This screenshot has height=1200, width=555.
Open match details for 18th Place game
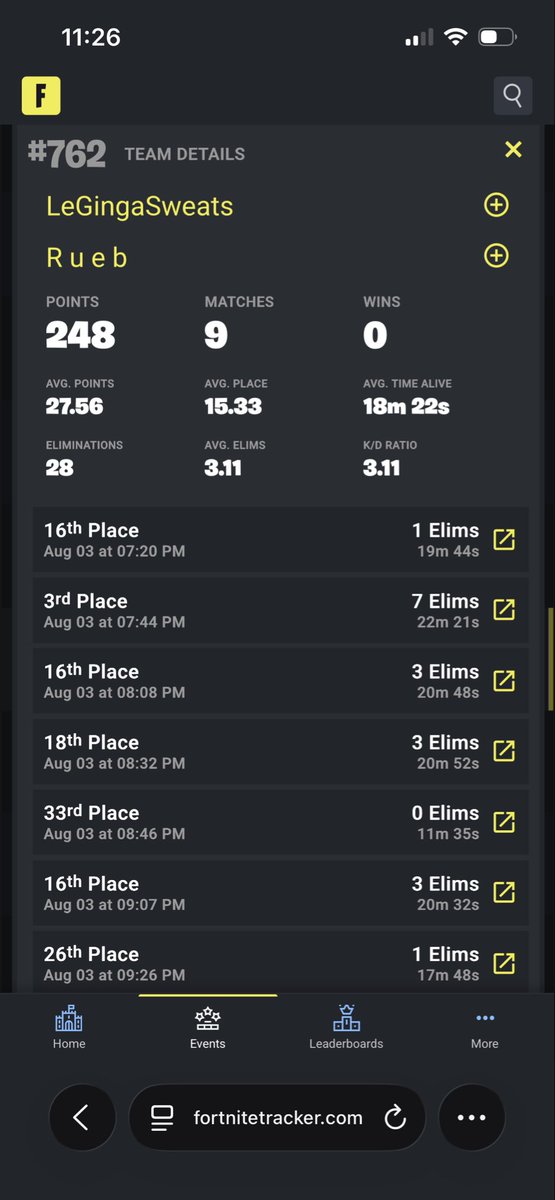[x=505, y=750]
